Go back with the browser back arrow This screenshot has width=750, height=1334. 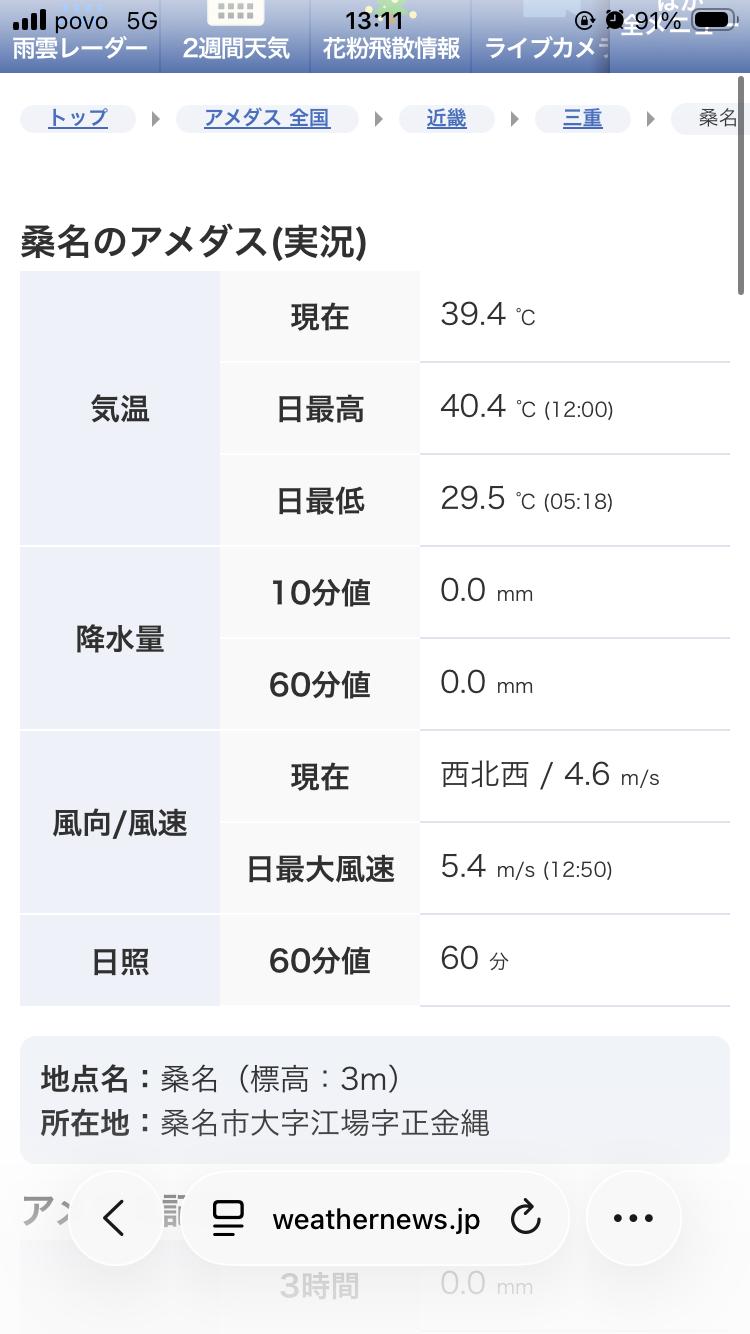(x=116, y=1218)
